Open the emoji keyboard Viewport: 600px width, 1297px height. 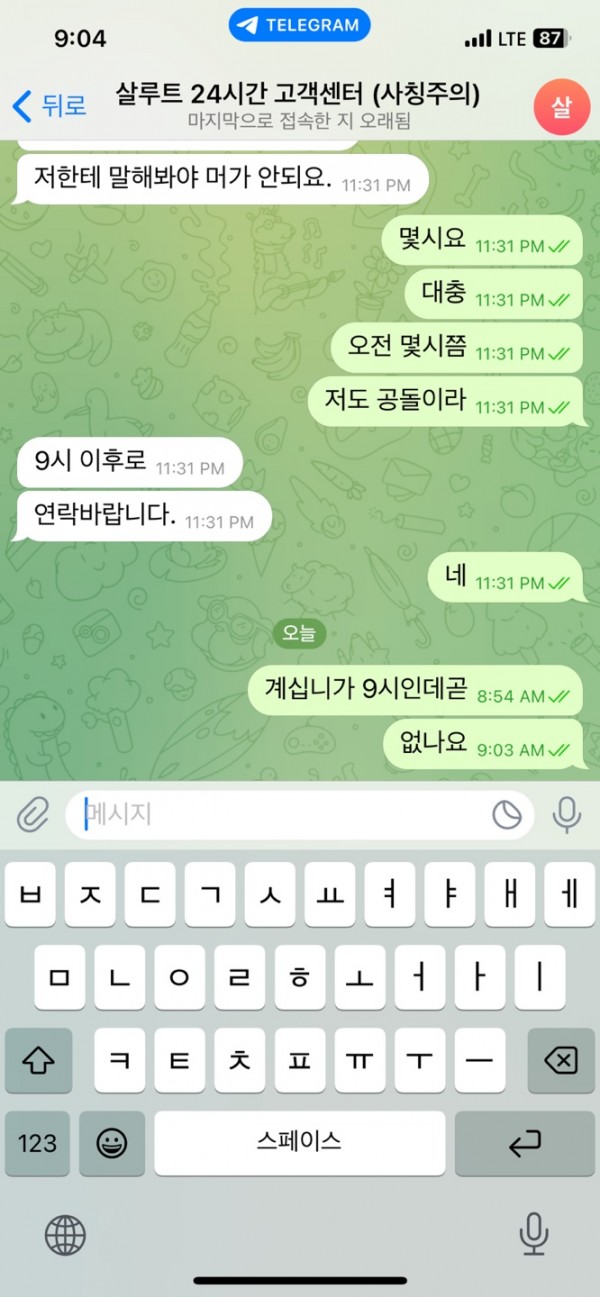112,1143
